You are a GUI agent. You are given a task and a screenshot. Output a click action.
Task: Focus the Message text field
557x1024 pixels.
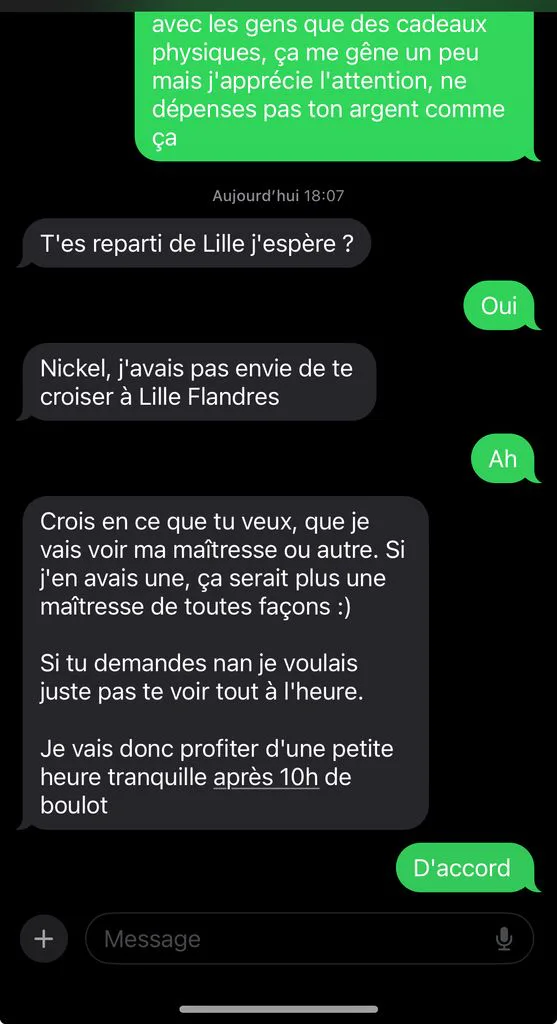[310, 939]
